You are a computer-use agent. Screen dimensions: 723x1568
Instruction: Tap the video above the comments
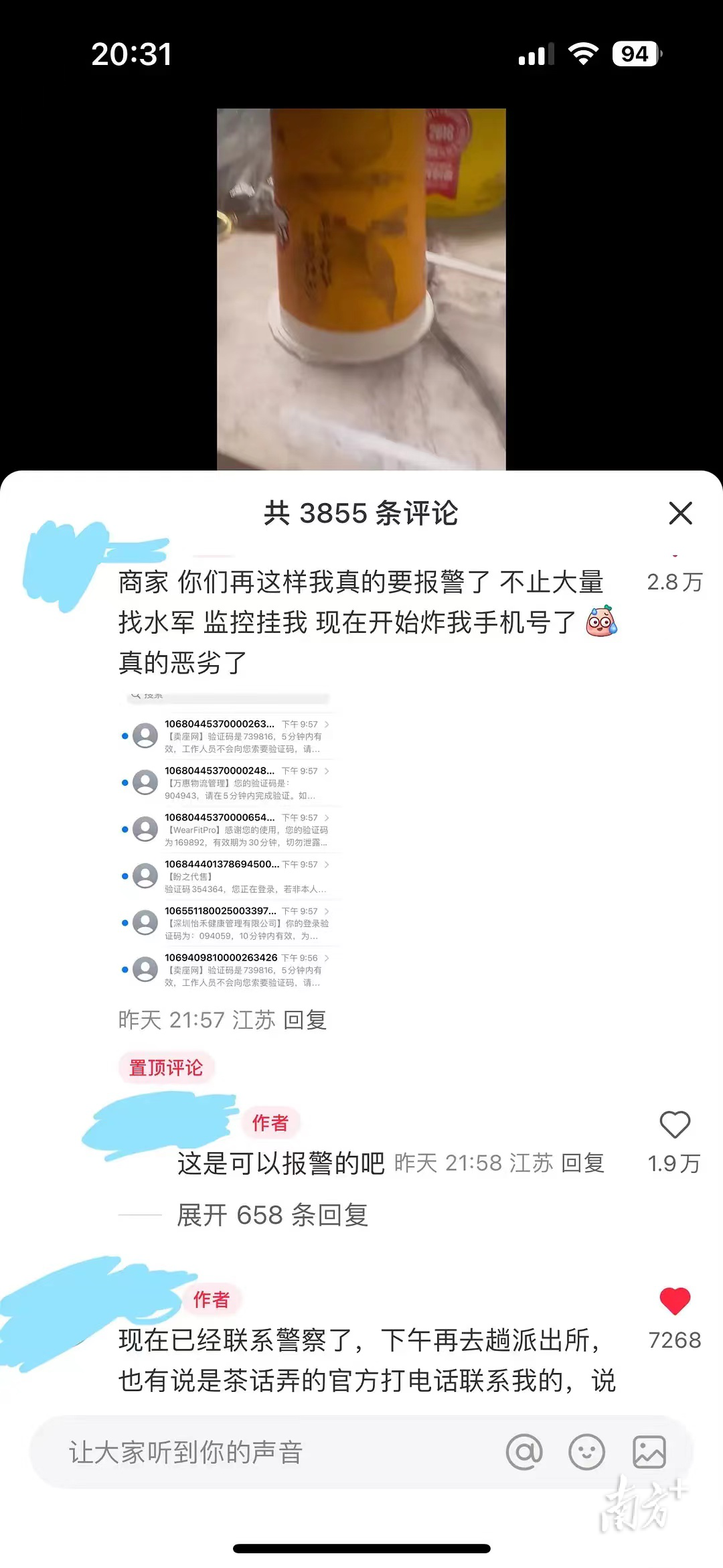[x=361, y=288]
